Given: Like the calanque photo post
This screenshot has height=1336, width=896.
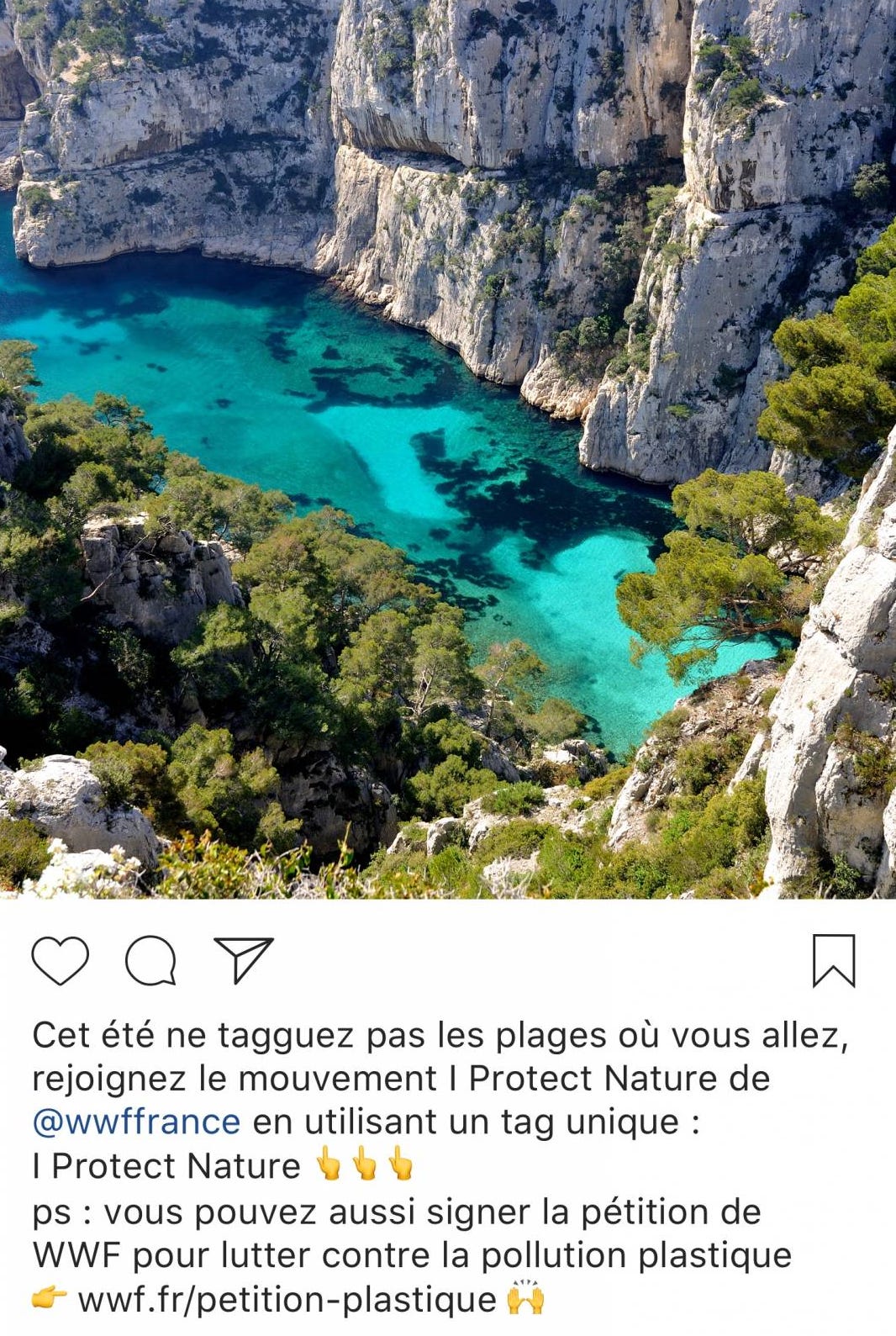Looking at the screenshot, I should coord(60,959).
